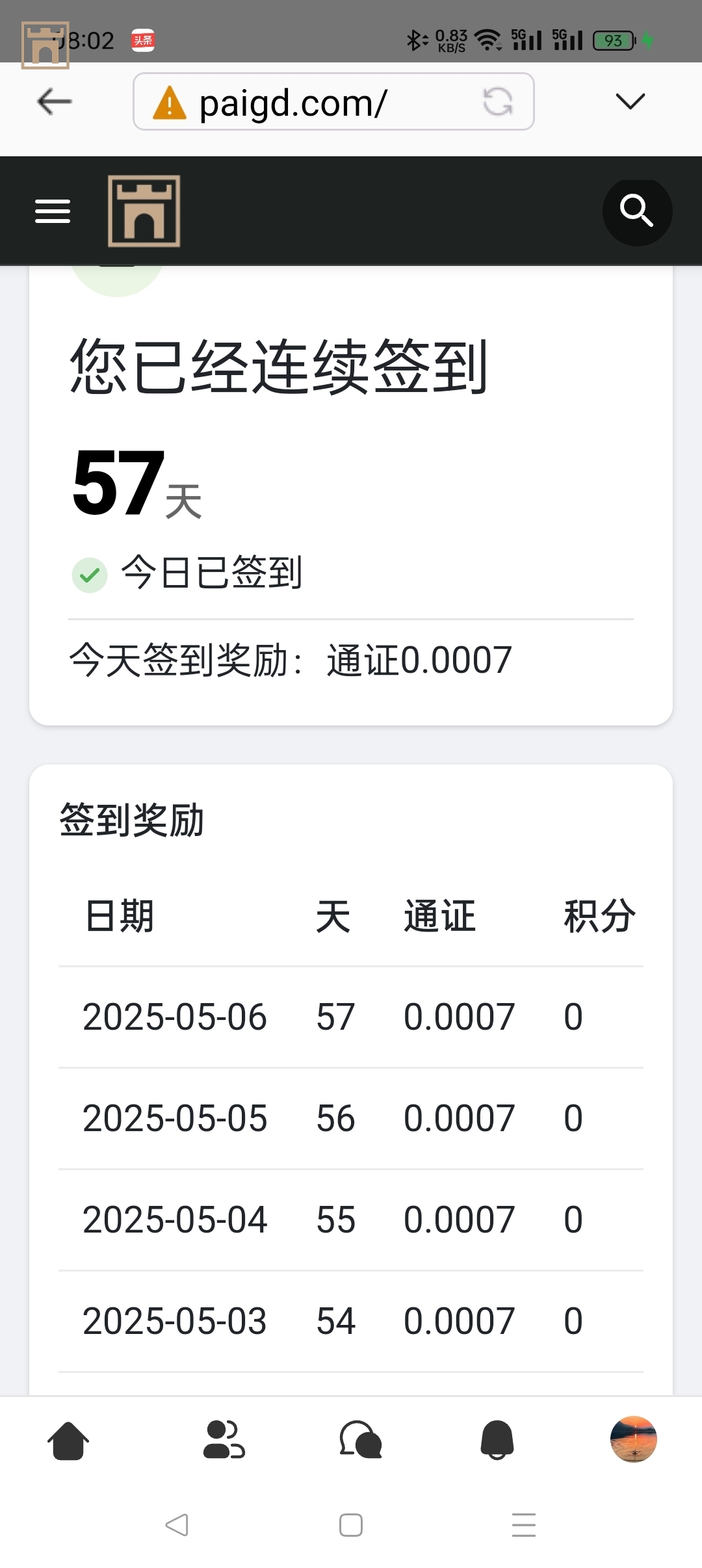
Task: Tap the system back triangle button
Action: (177, 1524)
